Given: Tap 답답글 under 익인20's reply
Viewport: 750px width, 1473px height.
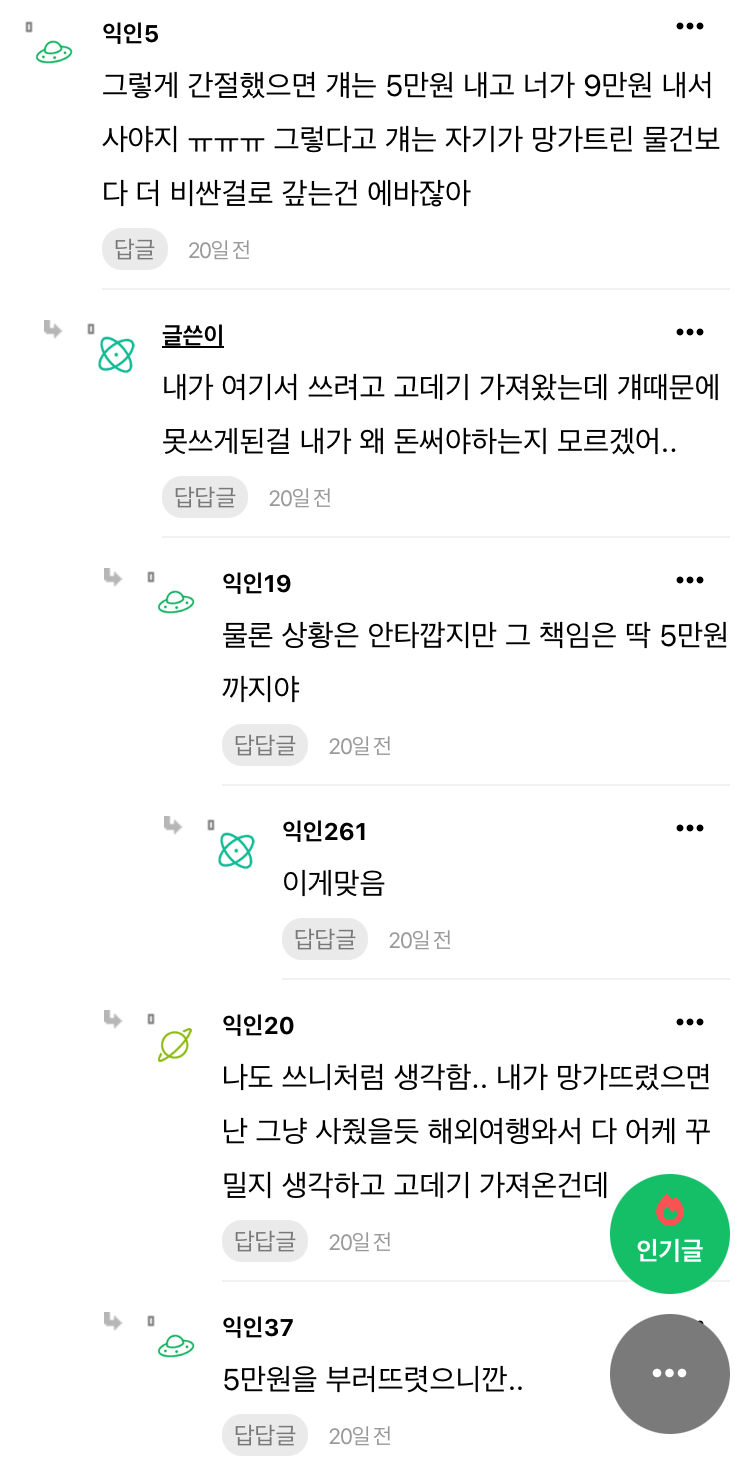Looking at the screenshot, I should click(264, 1241).
